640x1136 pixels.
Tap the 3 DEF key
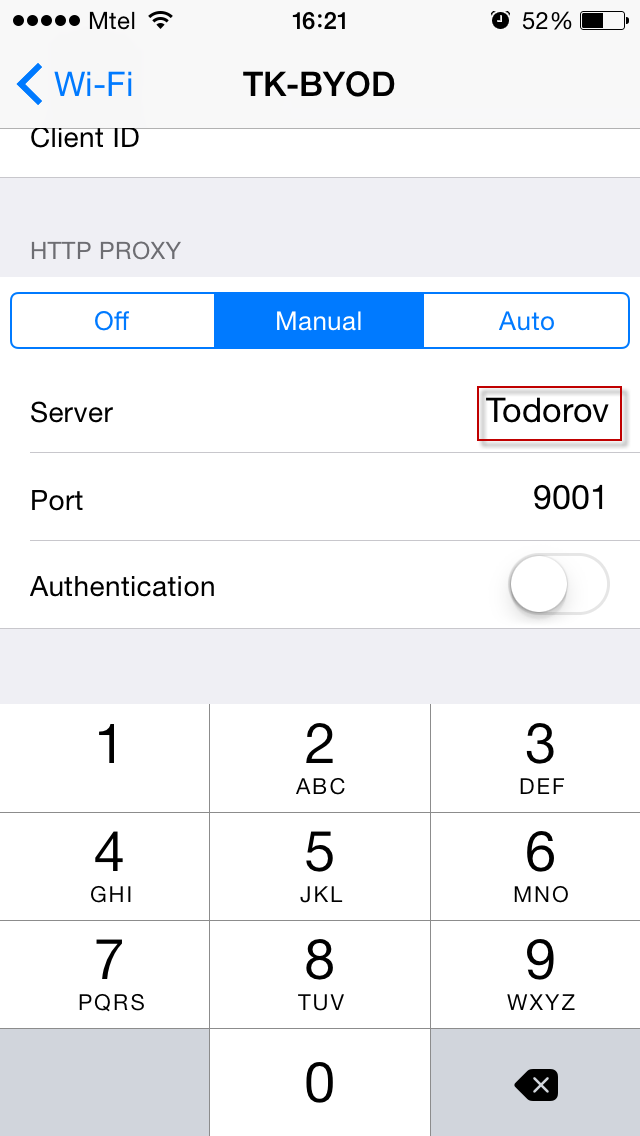pos(536,758)
